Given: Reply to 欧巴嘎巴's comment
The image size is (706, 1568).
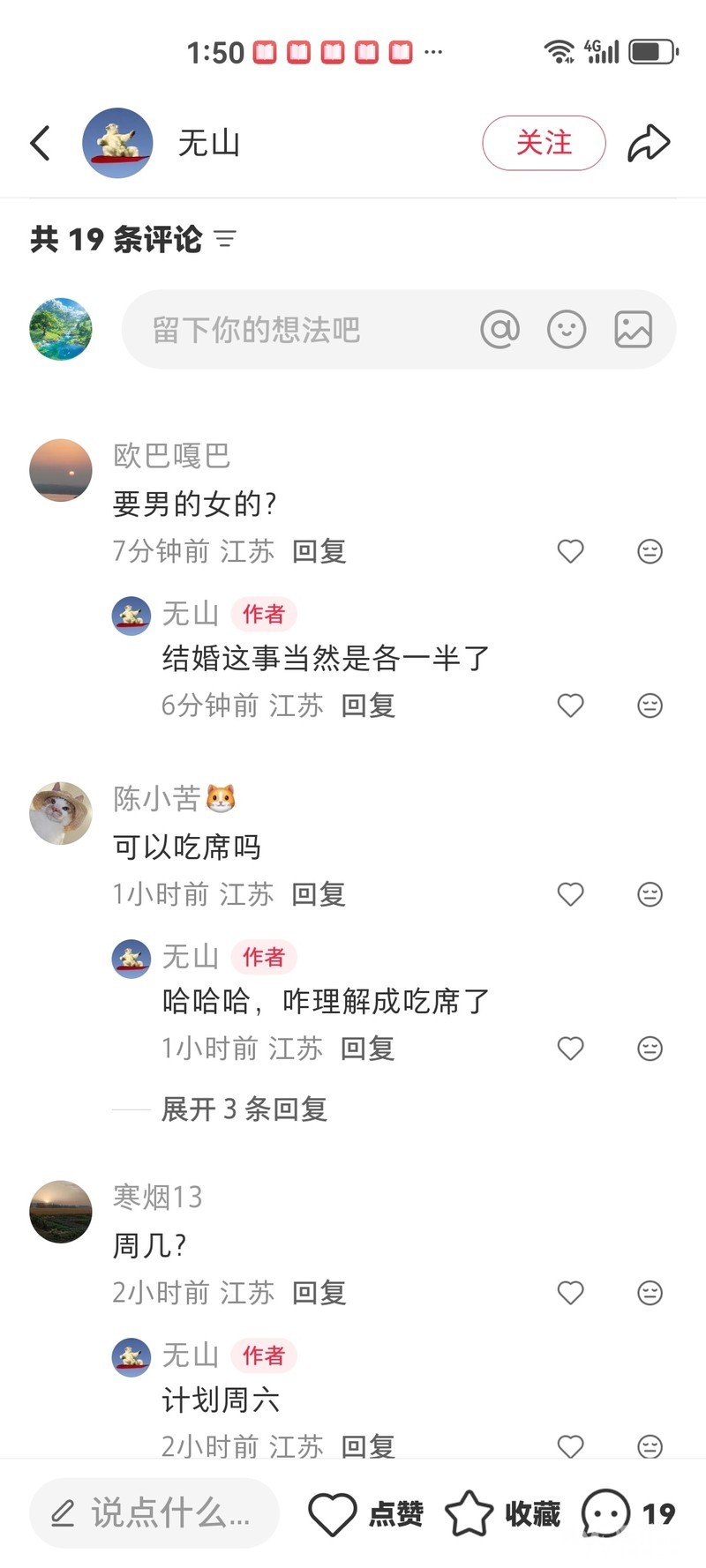Looking at the screenshot, I should point(319,551).
